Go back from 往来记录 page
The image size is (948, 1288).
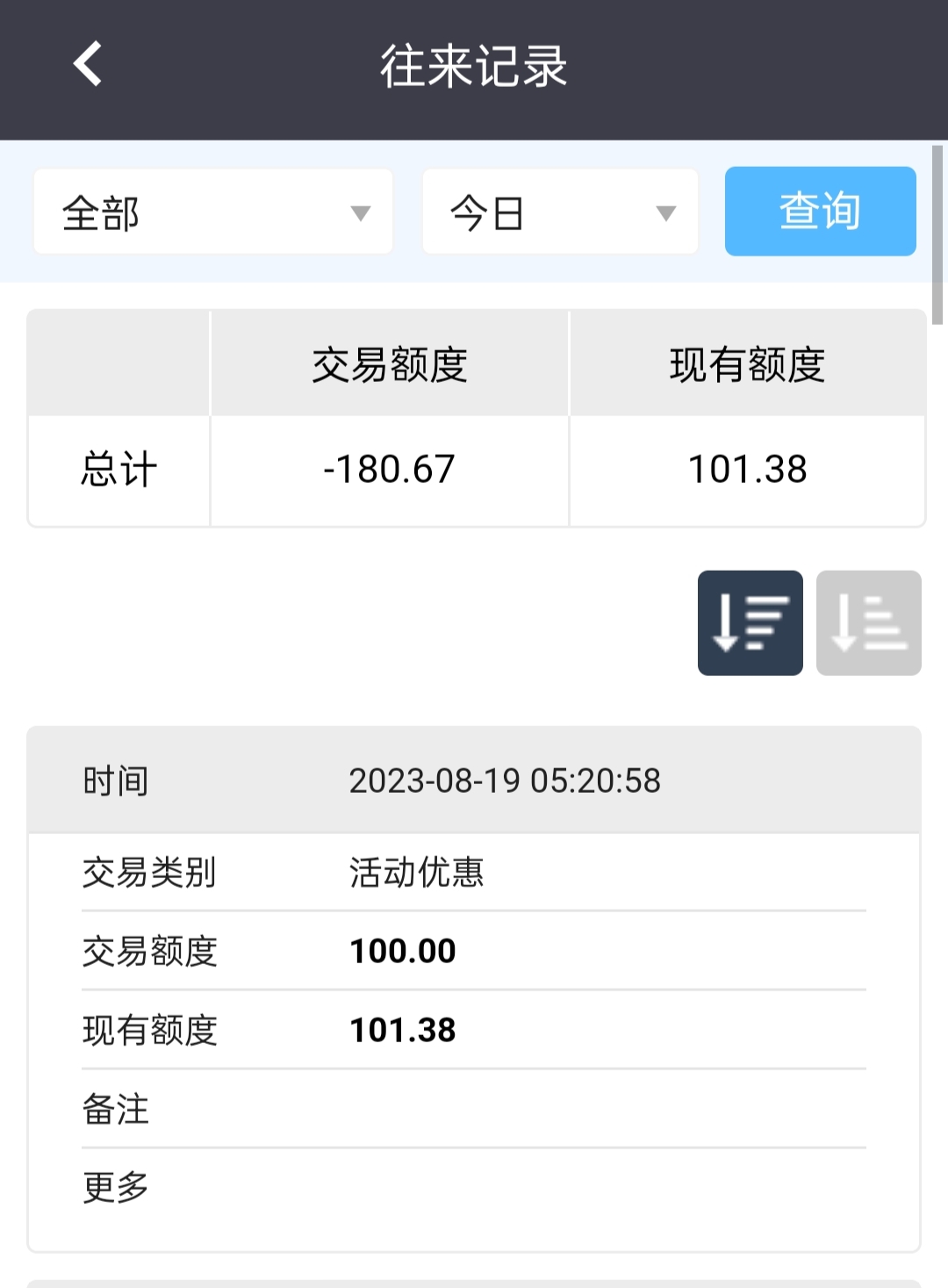coord(87,64)
